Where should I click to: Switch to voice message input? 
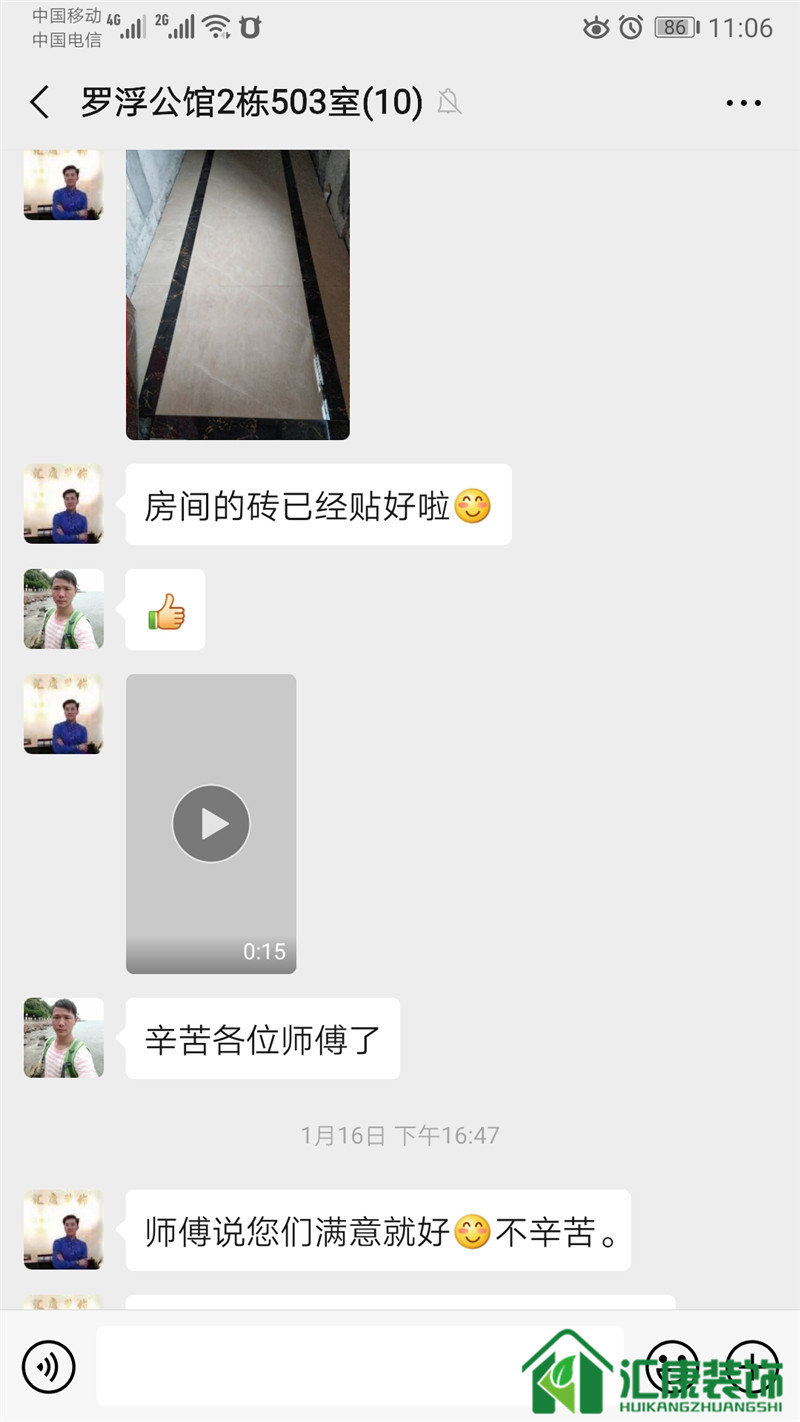[49, 1366]
